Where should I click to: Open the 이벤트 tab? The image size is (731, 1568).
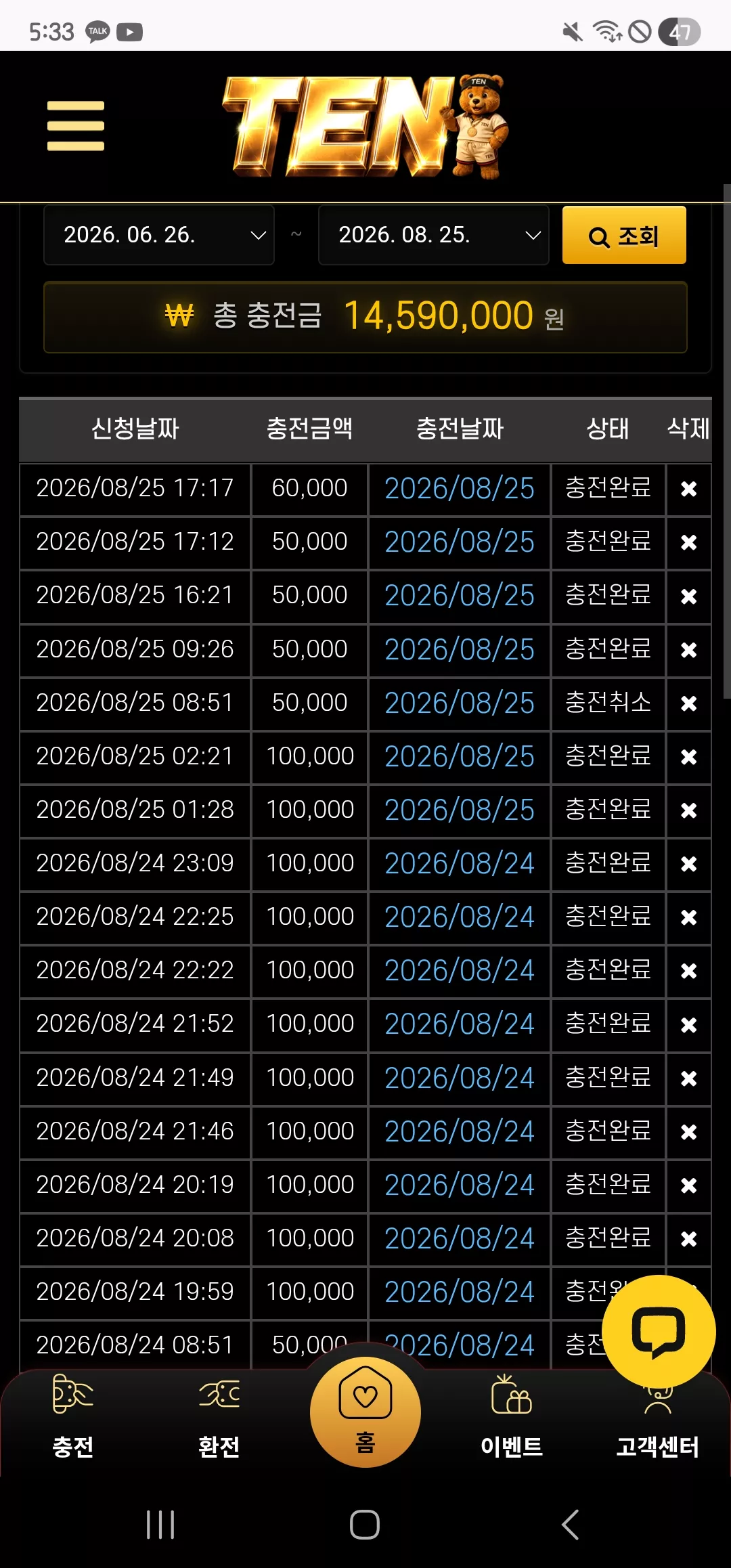coord(512,1416)
